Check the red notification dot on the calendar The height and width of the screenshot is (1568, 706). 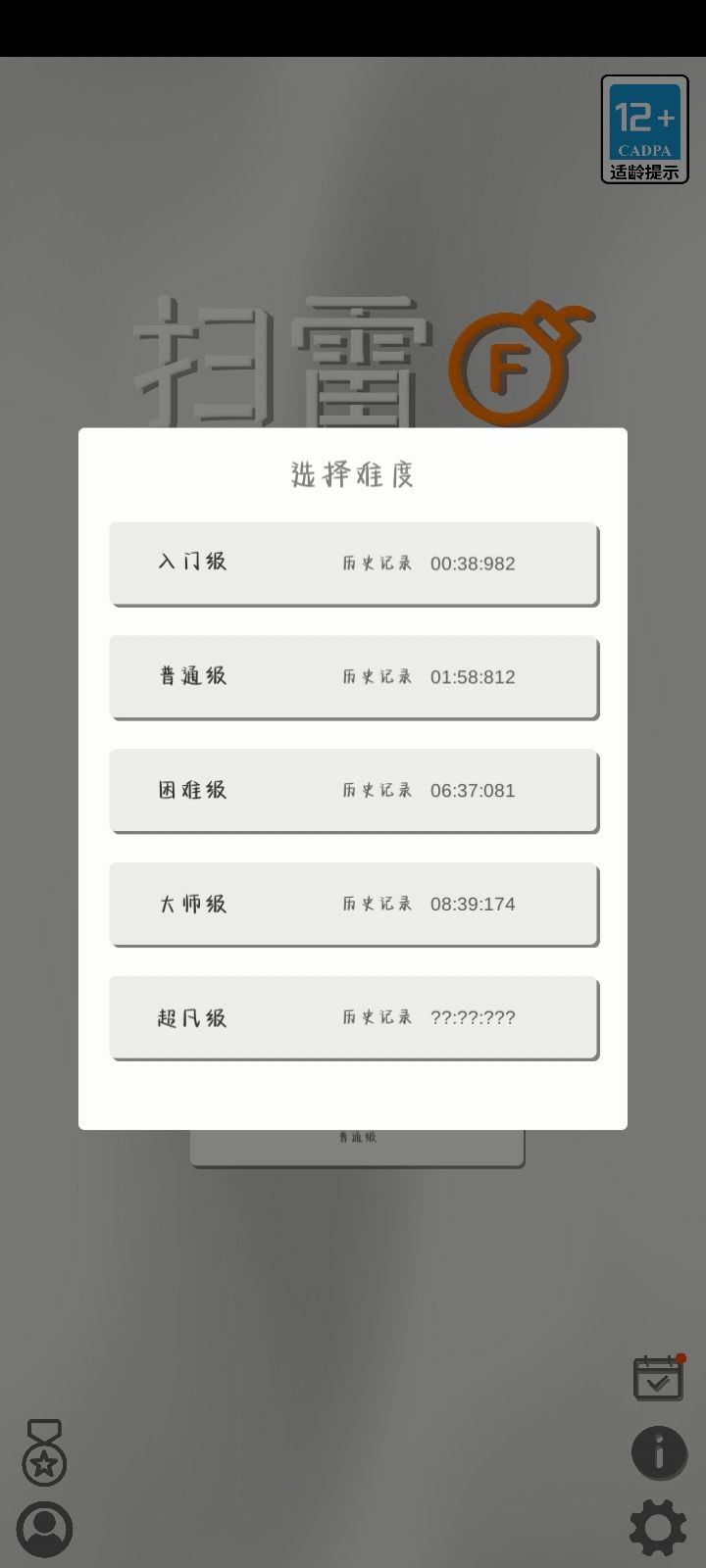coord(681,1357)
